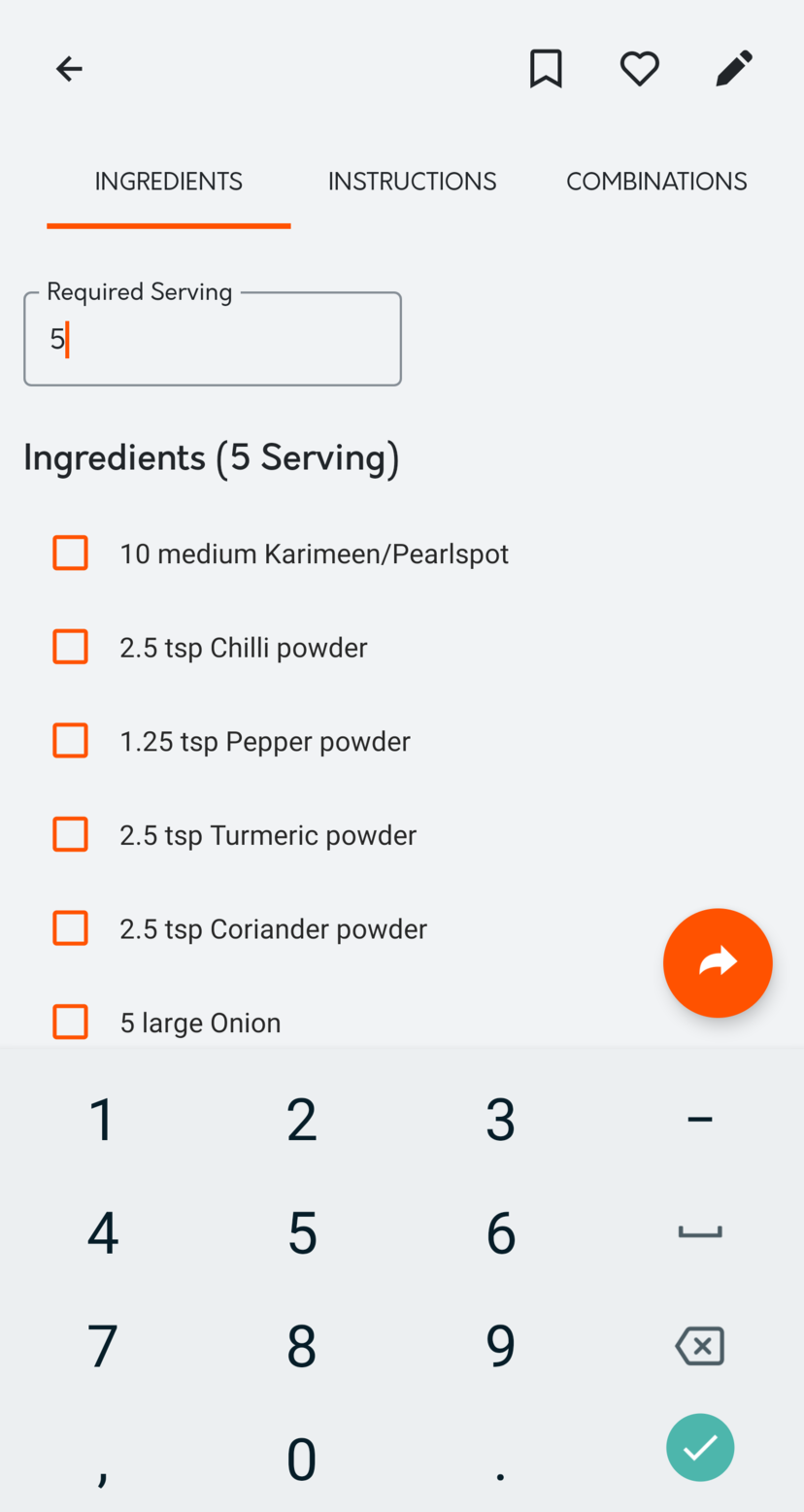804x1512 pixels.
Task: Confirm entry with the green checkmark key
Action: (x=700, y=1447)
